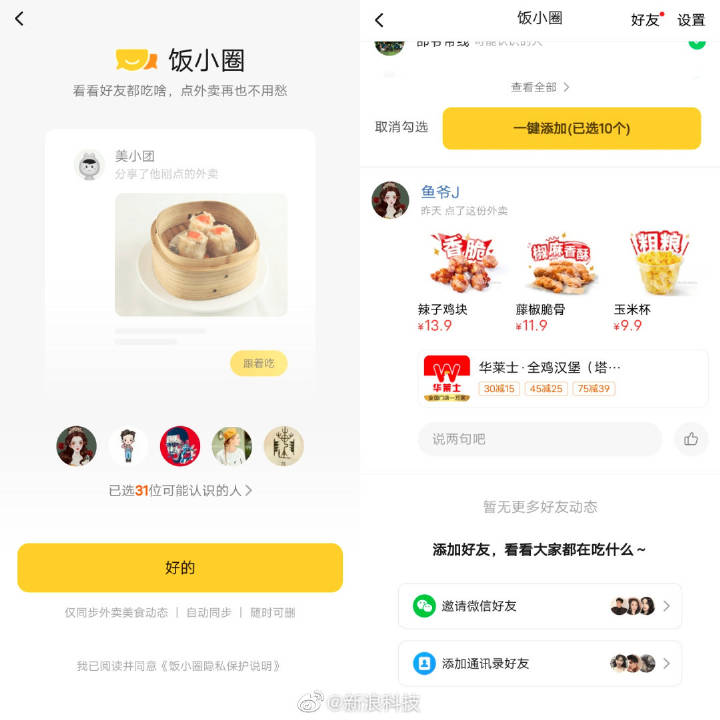Tap 取消勾选 to deselect all
The height and width of the screenshot is (720, 720).
(x=401, y=127)
